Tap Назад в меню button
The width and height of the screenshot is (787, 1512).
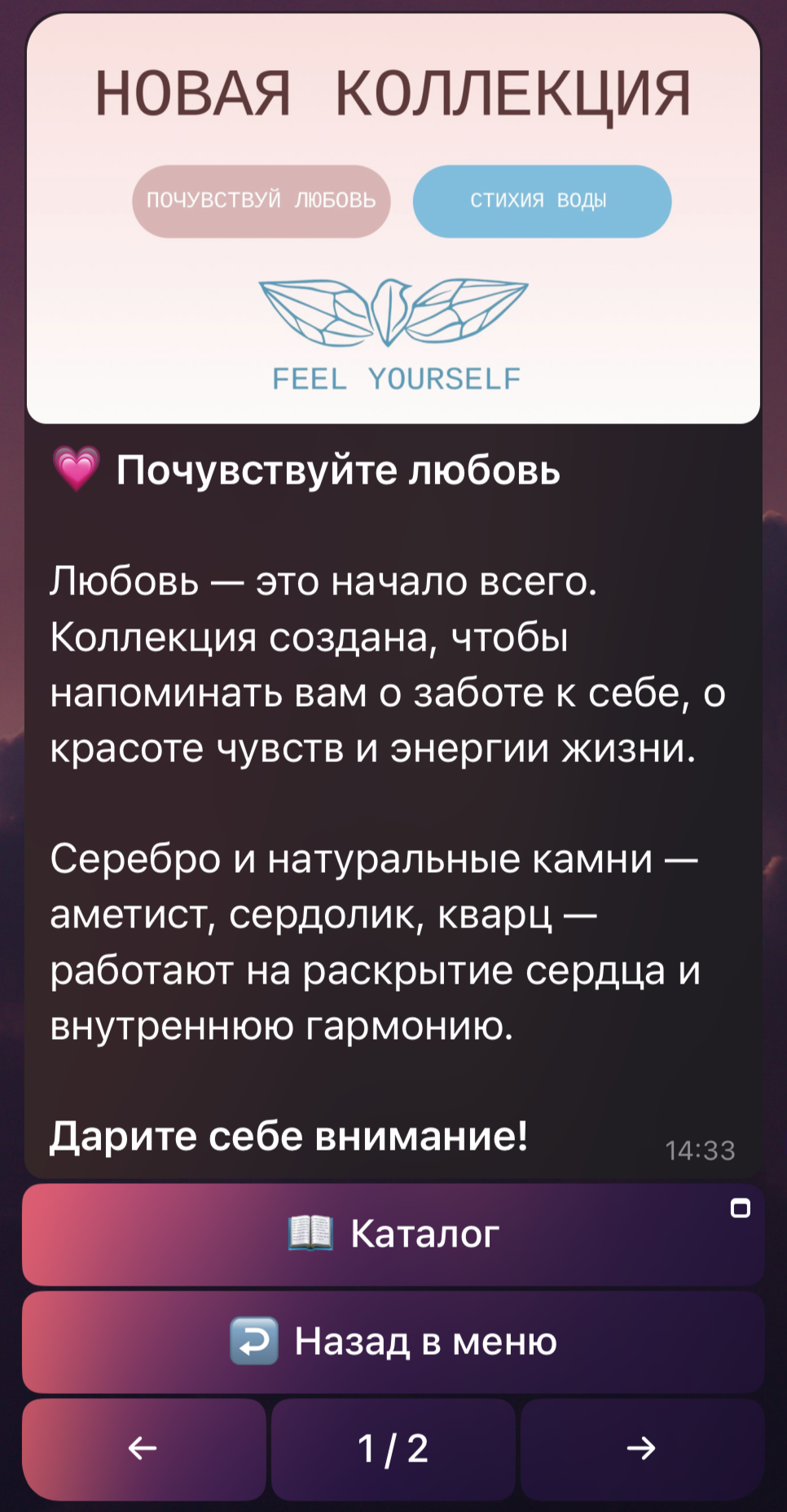pyautogui.click(x=393, y=1342)
